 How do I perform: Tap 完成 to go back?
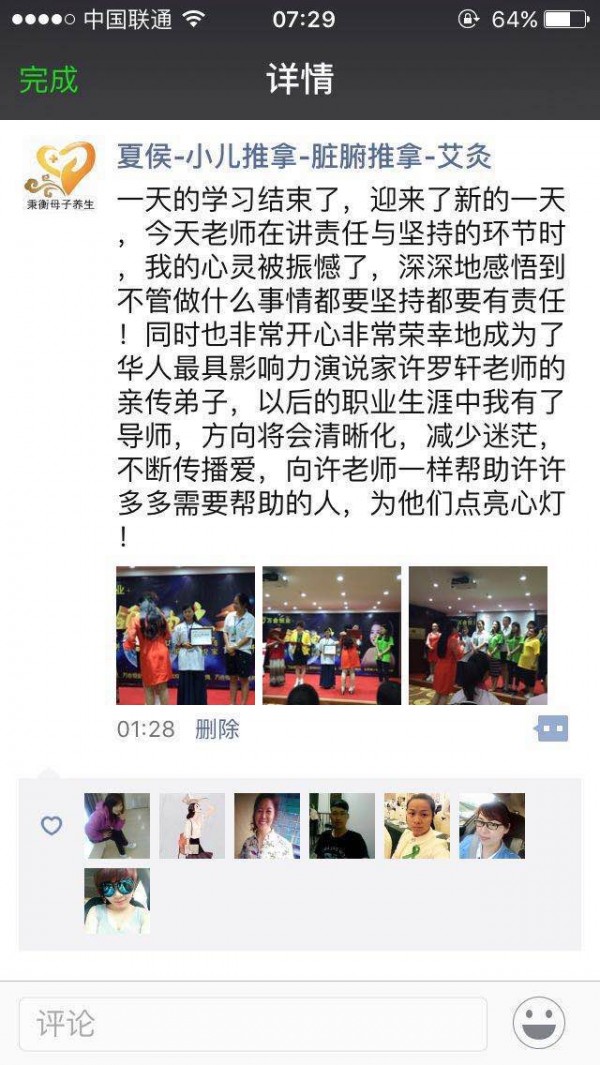pos(48,80)
